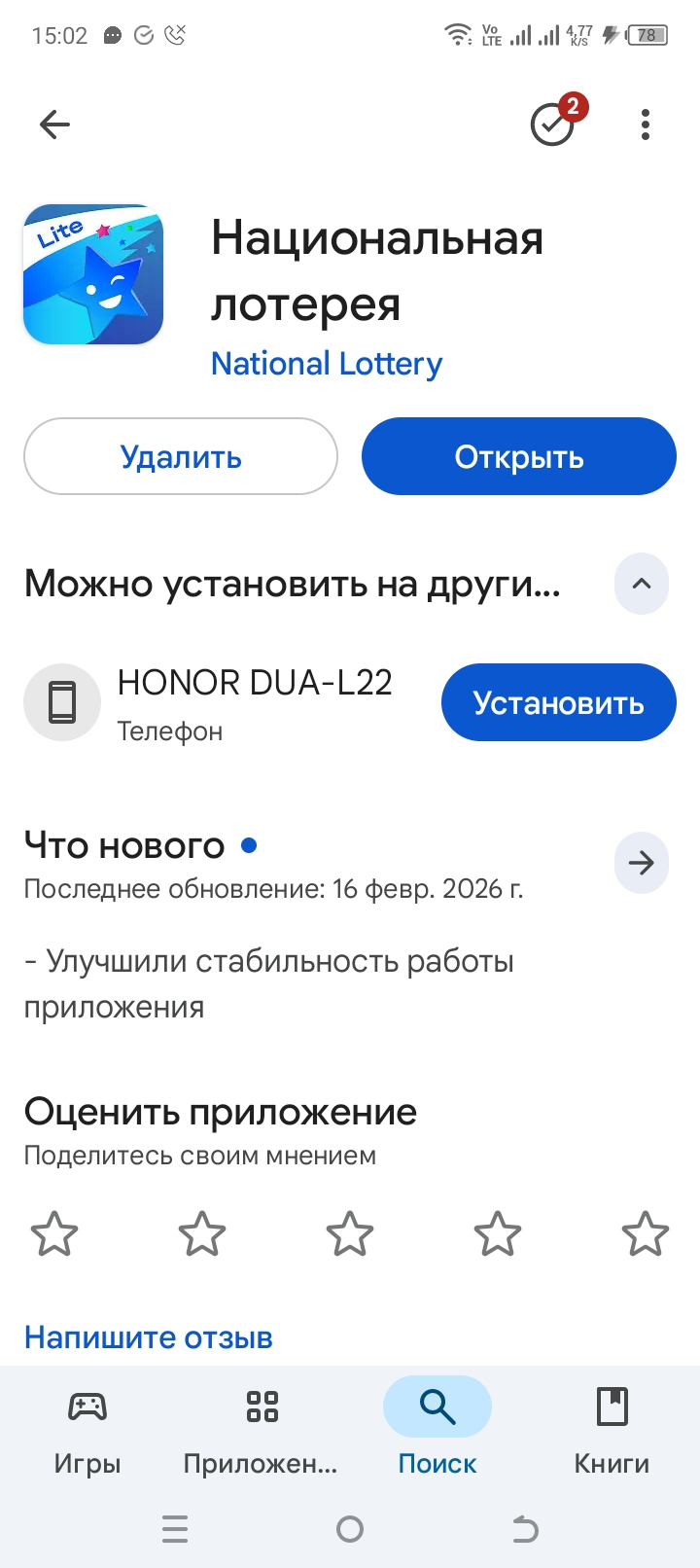Open the National Lottery developer page
The height and width of the screenshot is (1568, 700).
pos(327,364)
